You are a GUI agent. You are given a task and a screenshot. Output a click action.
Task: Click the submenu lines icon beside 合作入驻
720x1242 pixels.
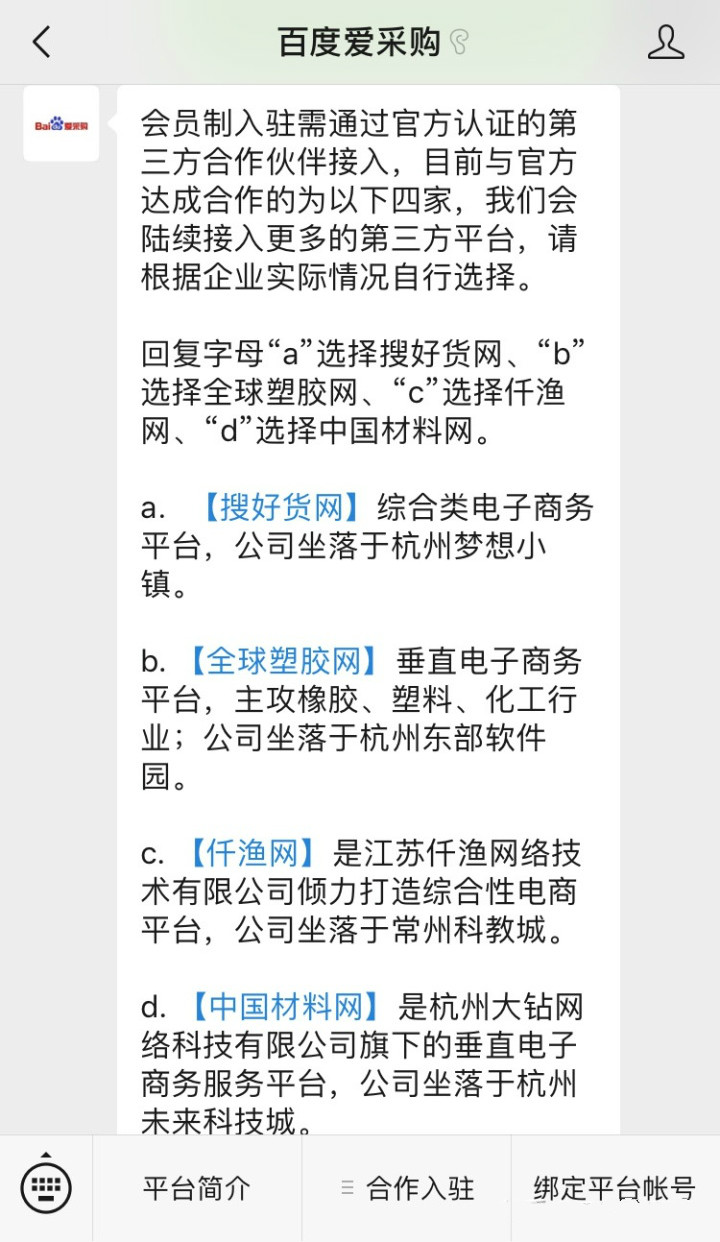[x=346, y=1188]
